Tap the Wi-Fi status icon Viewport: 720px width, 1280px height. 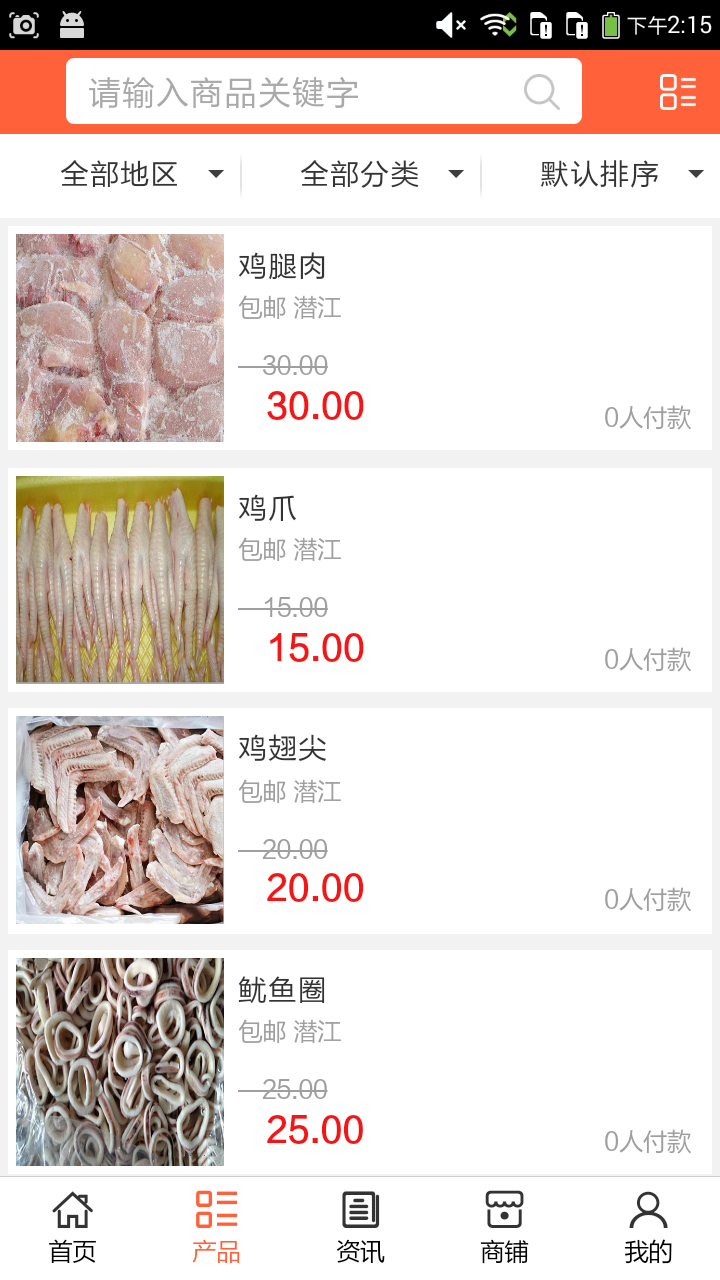point(497,25)
